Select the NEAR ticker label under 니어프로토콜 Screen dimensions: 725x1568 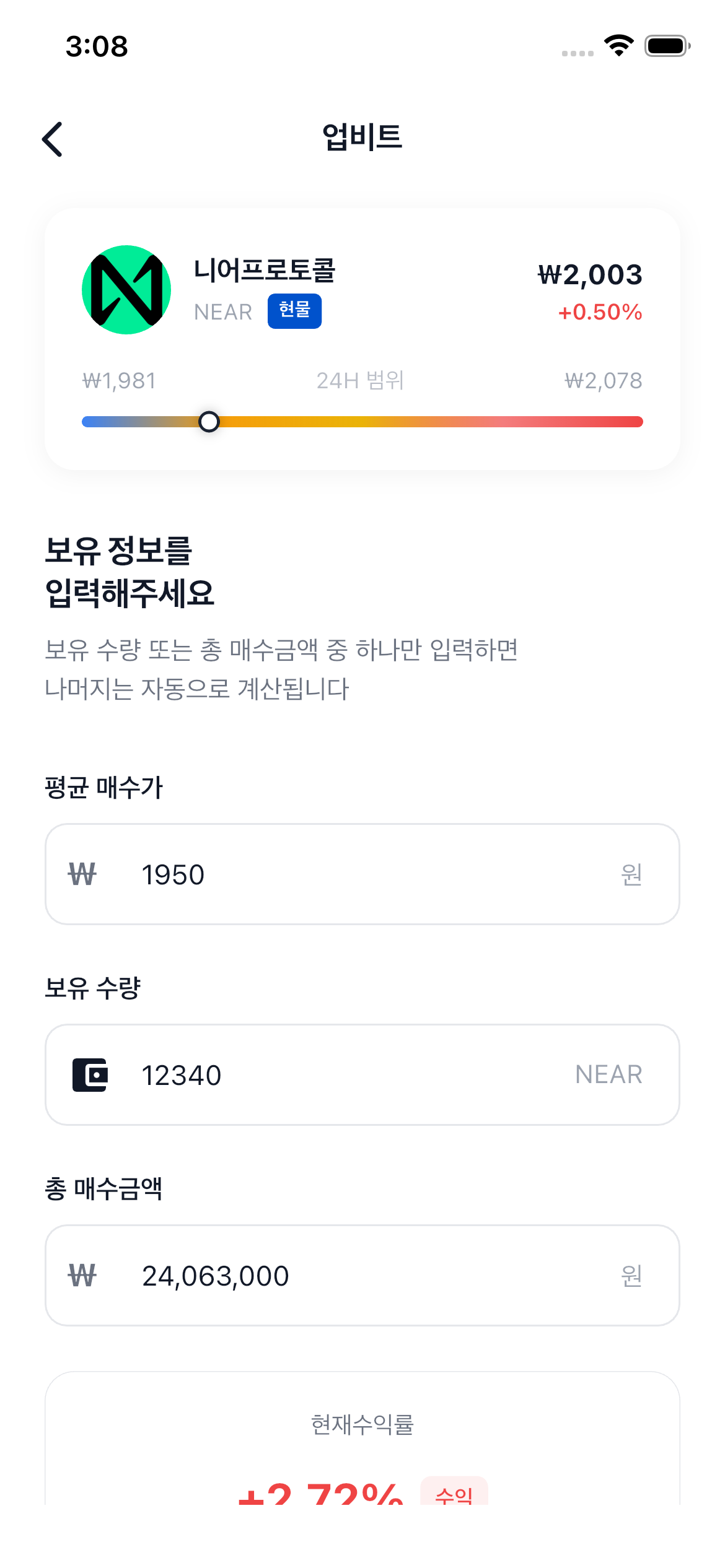click(x=223, y=313)
